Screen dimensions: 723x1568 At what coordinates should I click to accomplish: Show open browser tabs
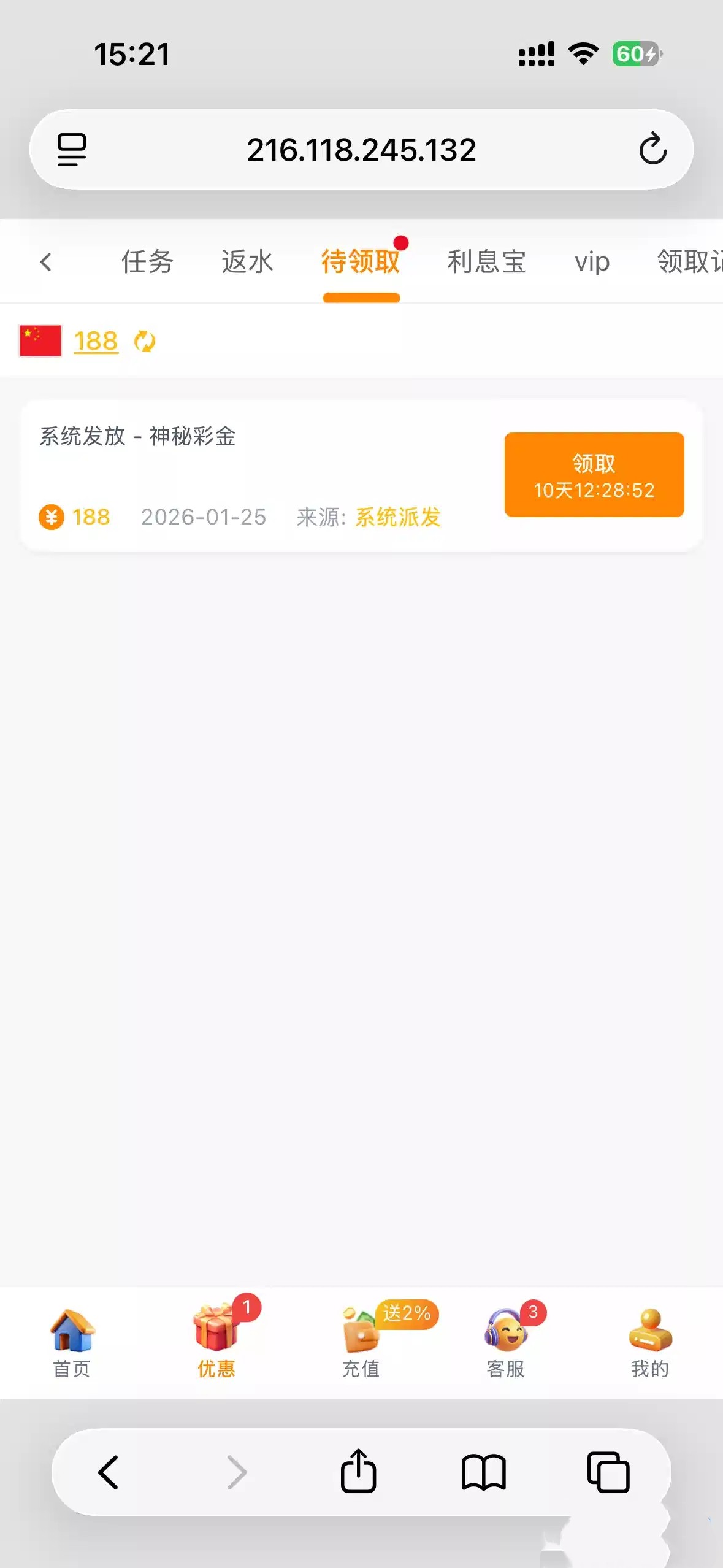(608, 1472)
